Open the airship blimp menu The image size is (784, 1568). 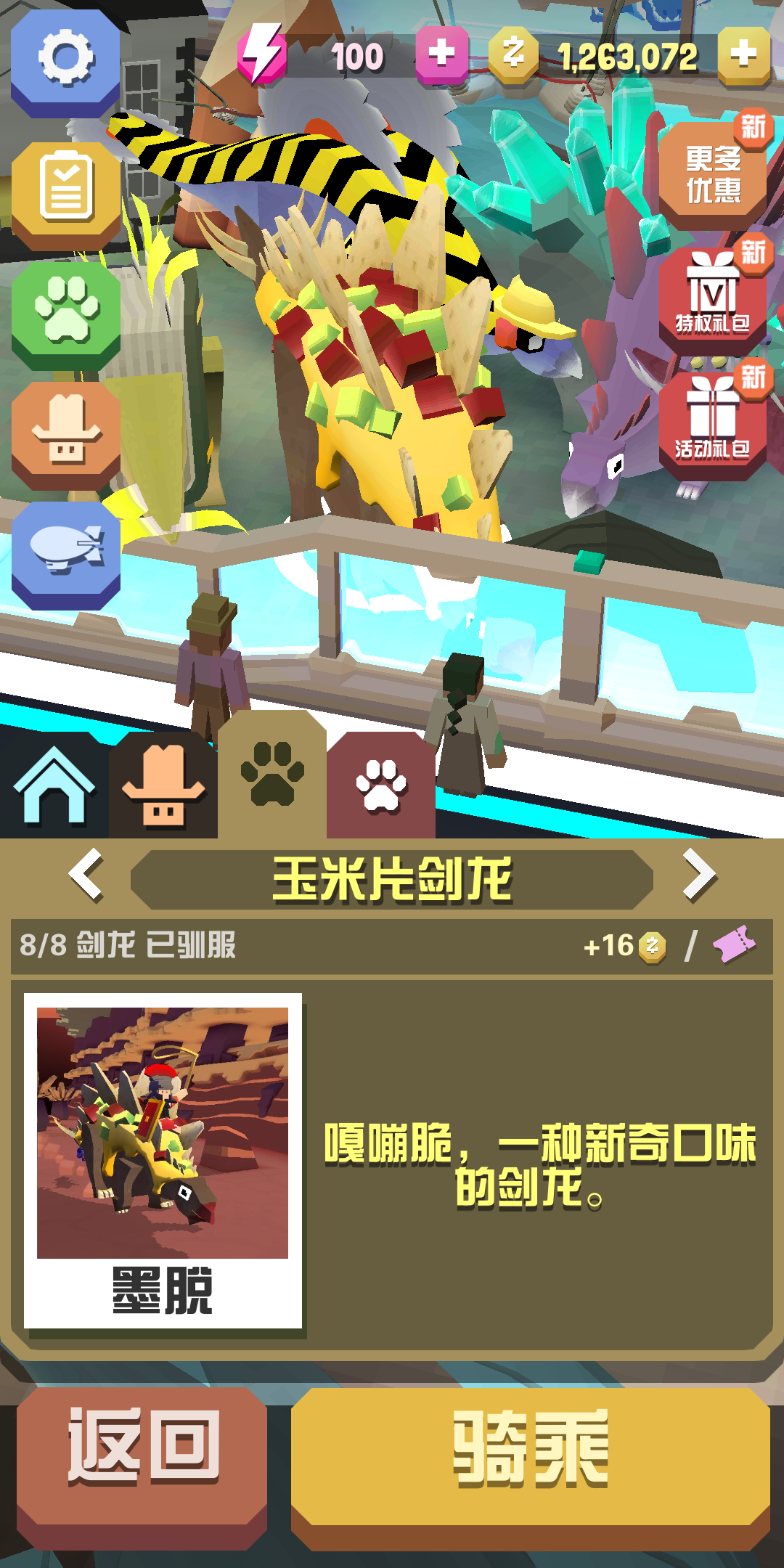point(65,552)
